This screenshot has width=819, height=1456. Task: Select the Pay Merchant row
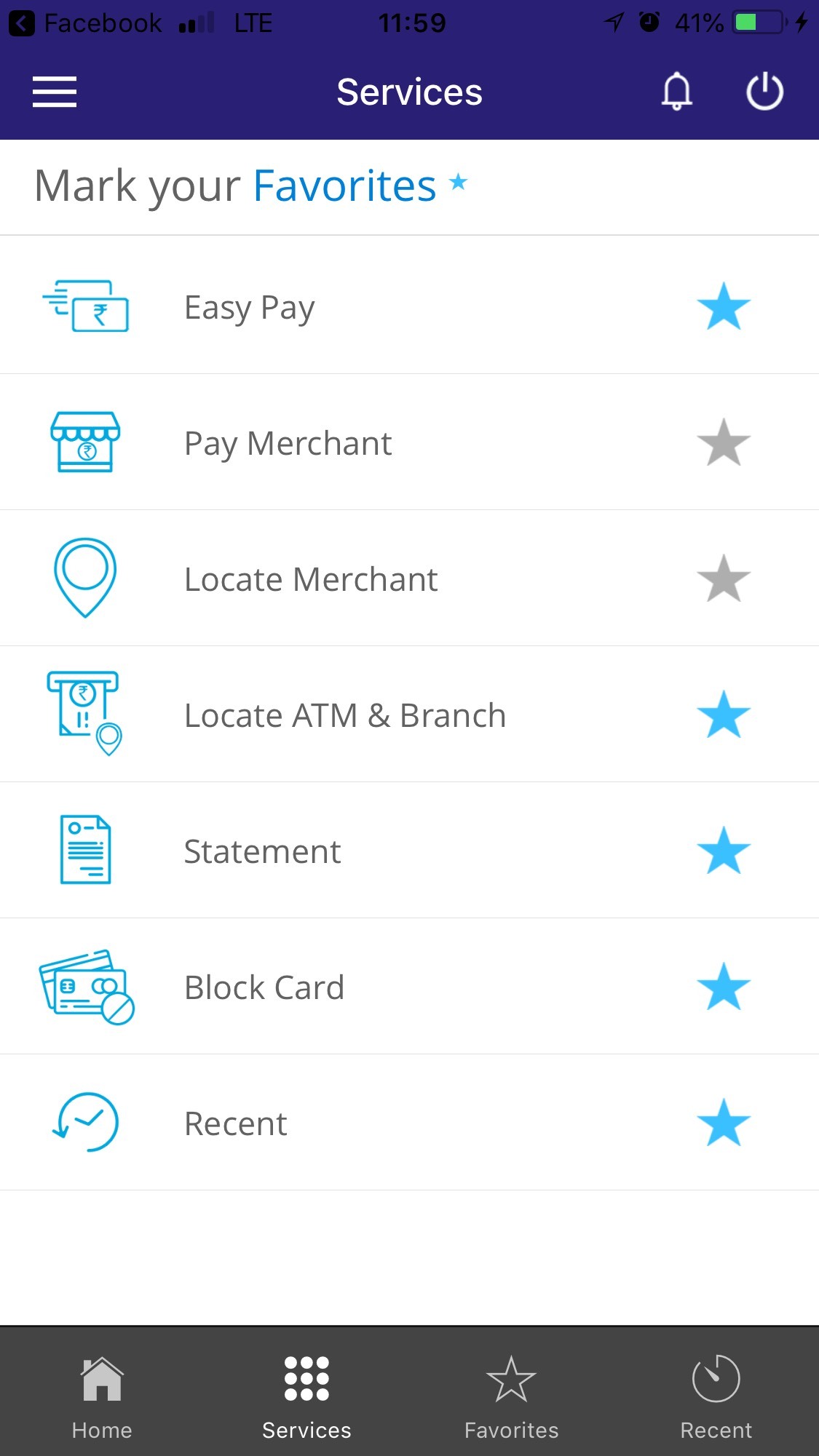[288, 443]
